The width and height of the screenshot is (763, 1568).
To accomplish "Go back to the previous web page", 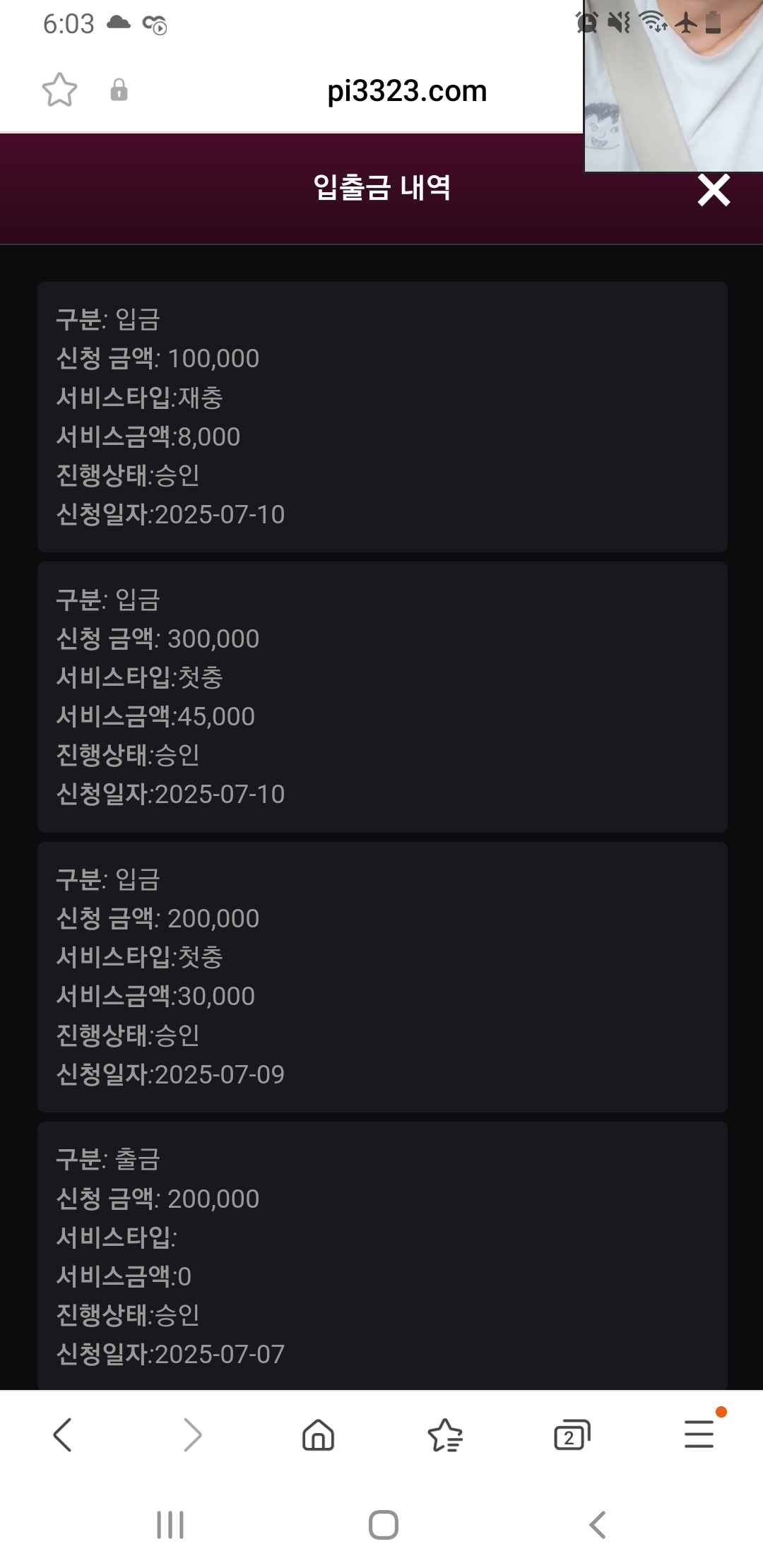I will [63, 1435].
